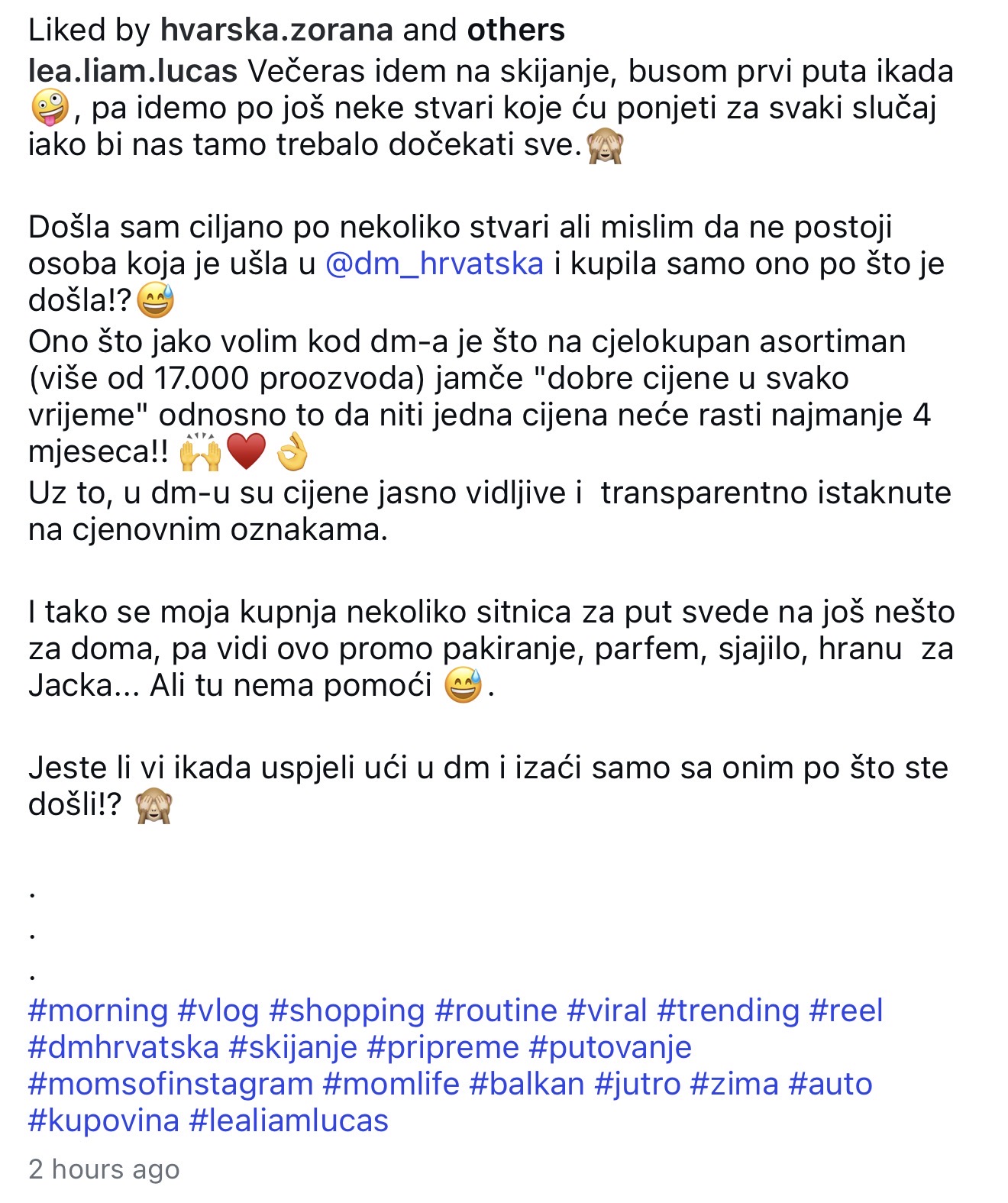1008x1203 pixels.
Task: Open the #viral hashtag
Action: [607, 1010]
